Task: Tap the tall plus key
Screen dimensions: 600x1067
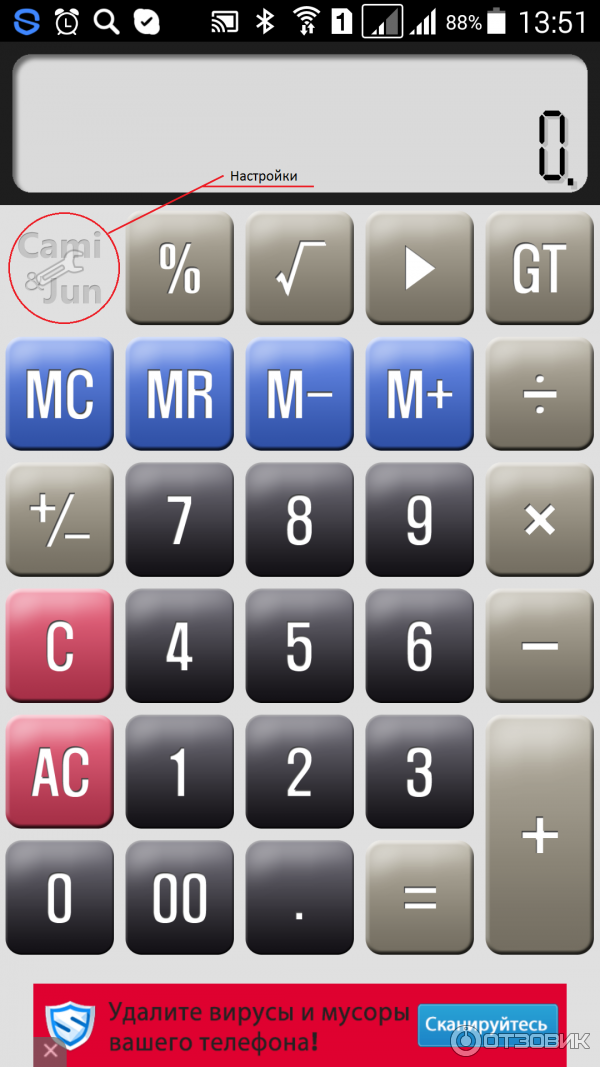Action: click(x=539, y=835)
